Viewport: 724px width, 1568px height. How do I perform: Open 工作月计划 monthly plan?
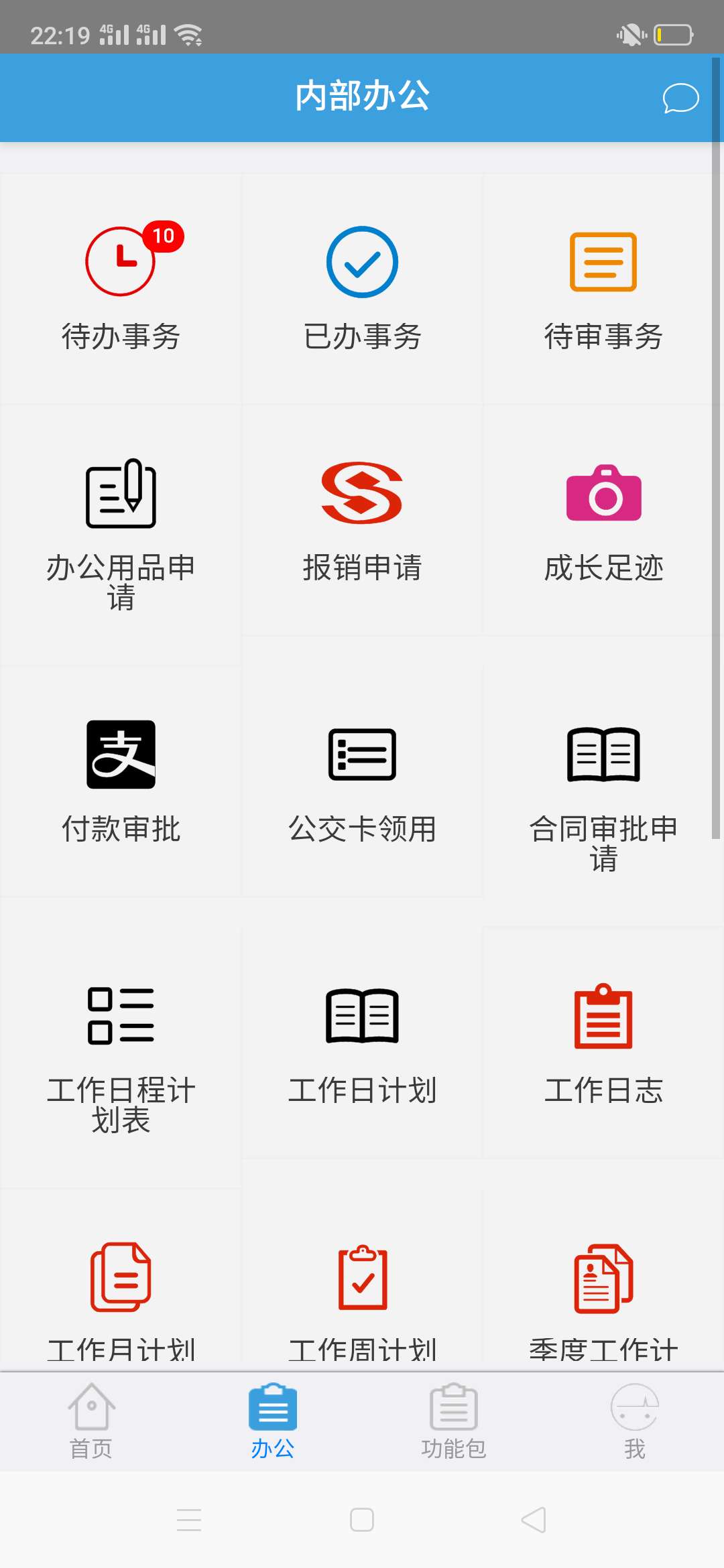(x=121, y=1293)
